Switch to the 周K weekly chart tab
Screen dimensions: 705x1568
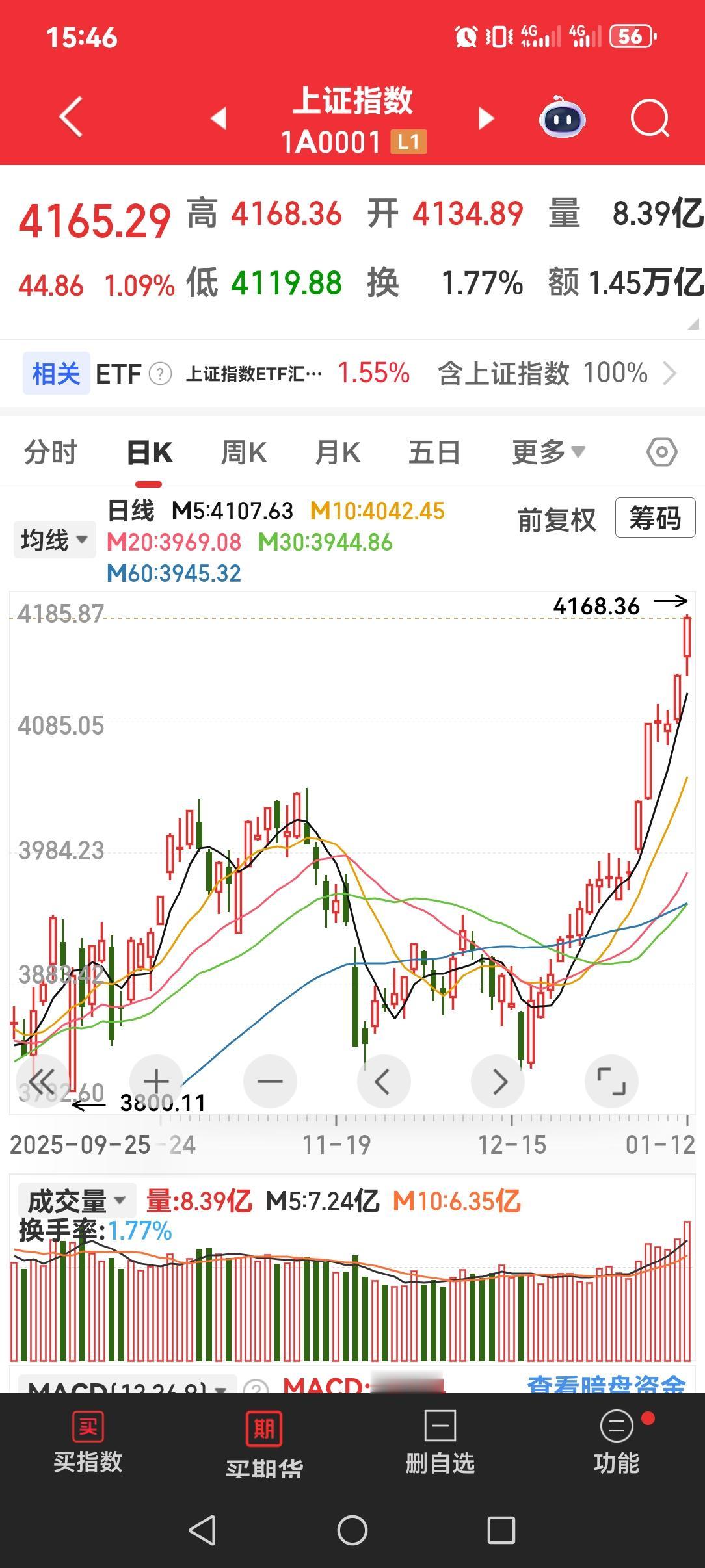coord(243,452)
